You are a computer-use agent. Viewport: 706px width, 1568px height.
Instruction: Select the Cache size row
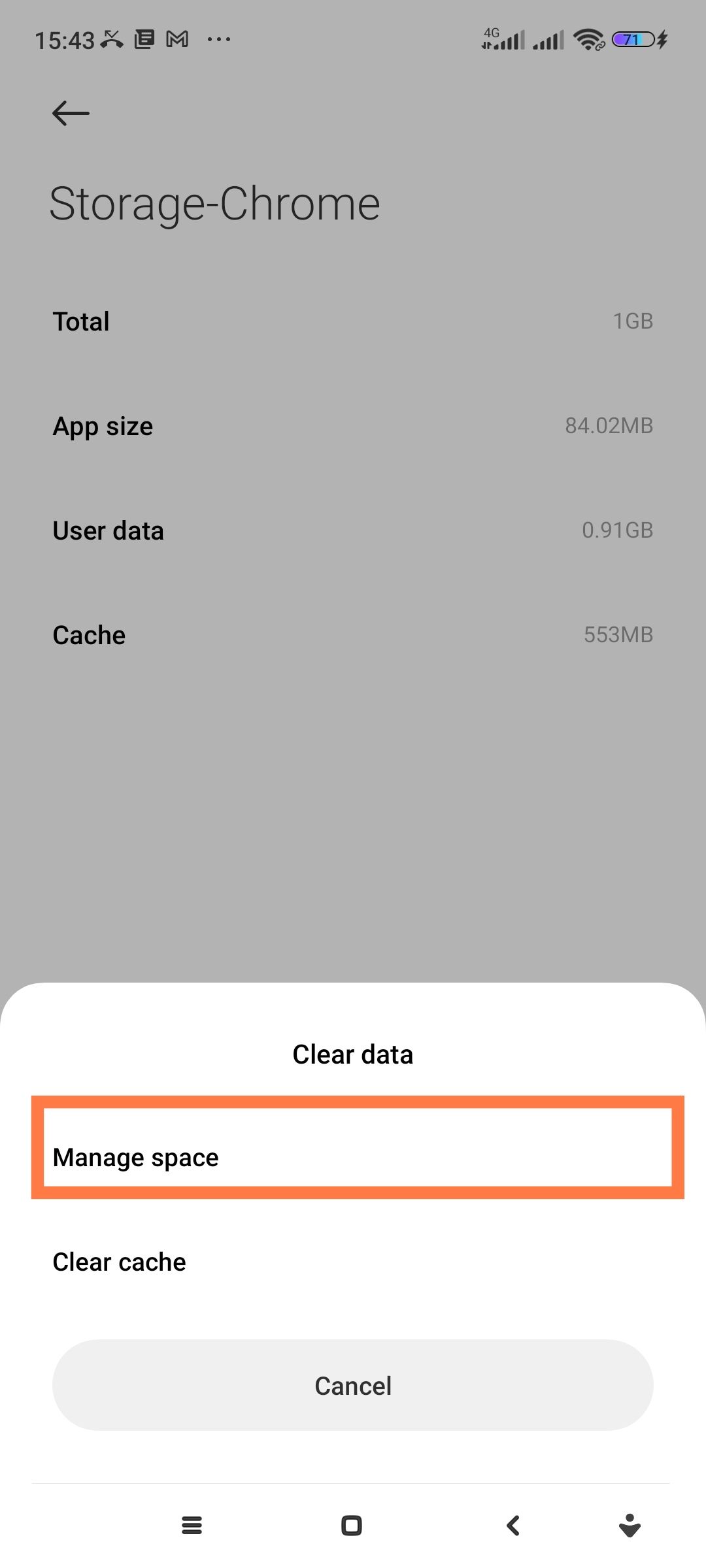(353, 634)
